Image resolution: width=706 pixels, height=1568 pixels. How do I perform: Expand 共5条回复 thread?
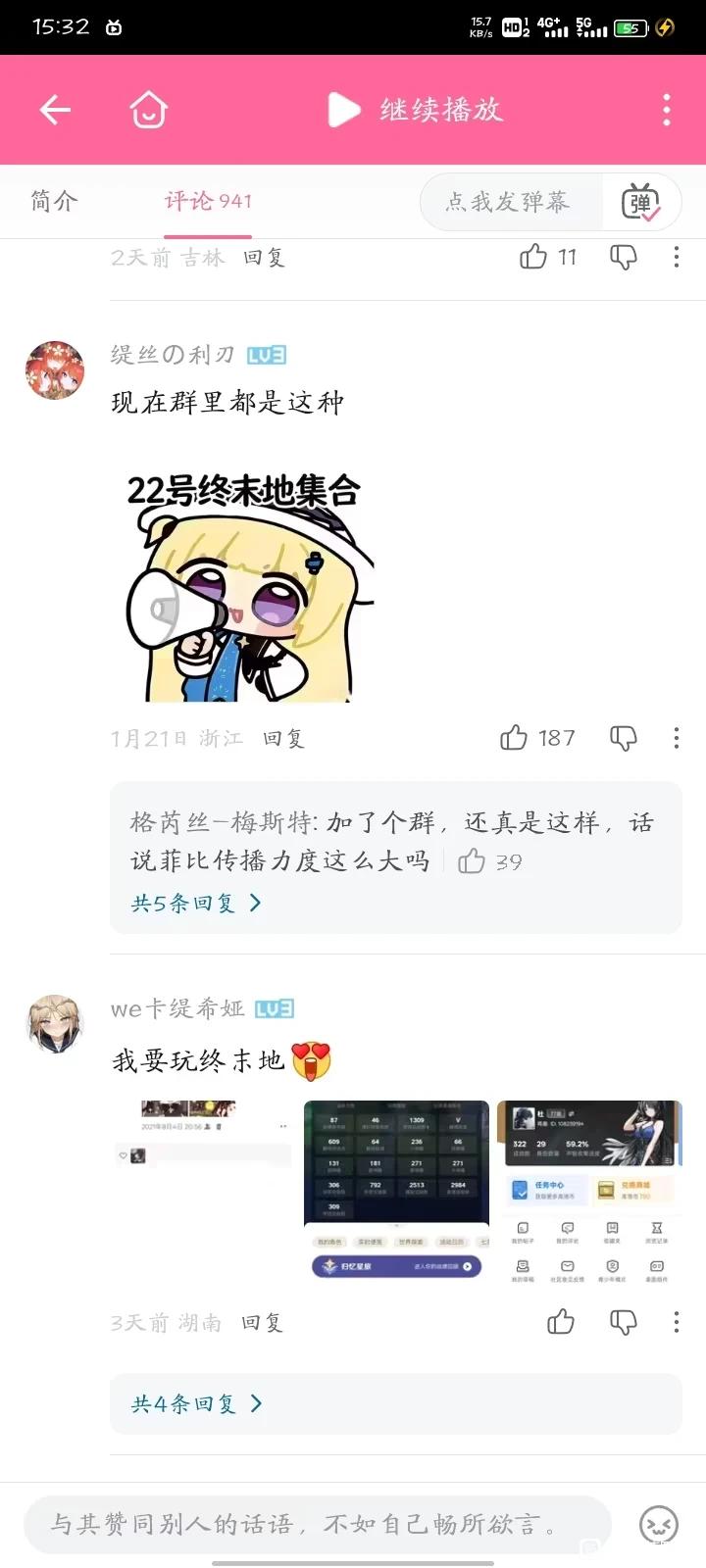196,903
